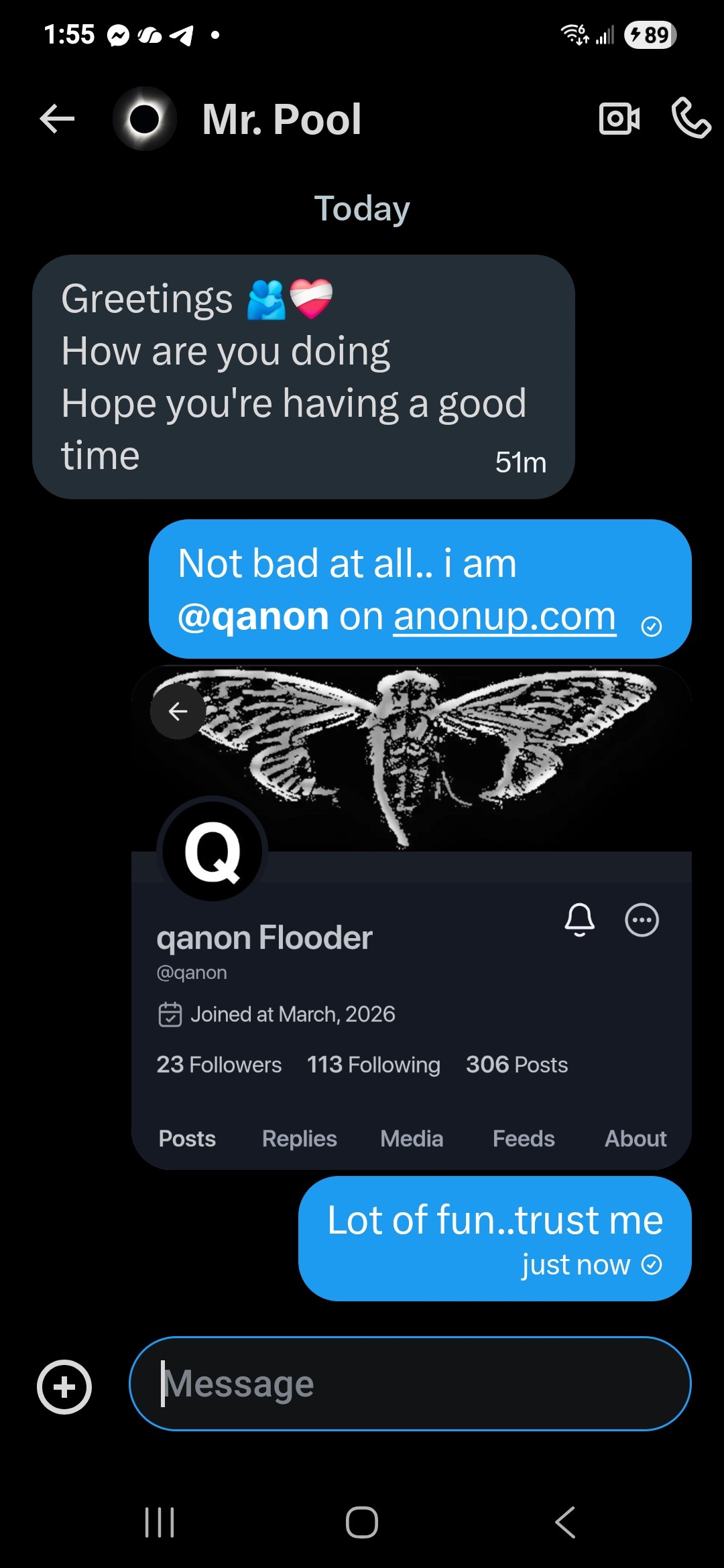Start an audio call with Mr. Pool

pos(690,119)
